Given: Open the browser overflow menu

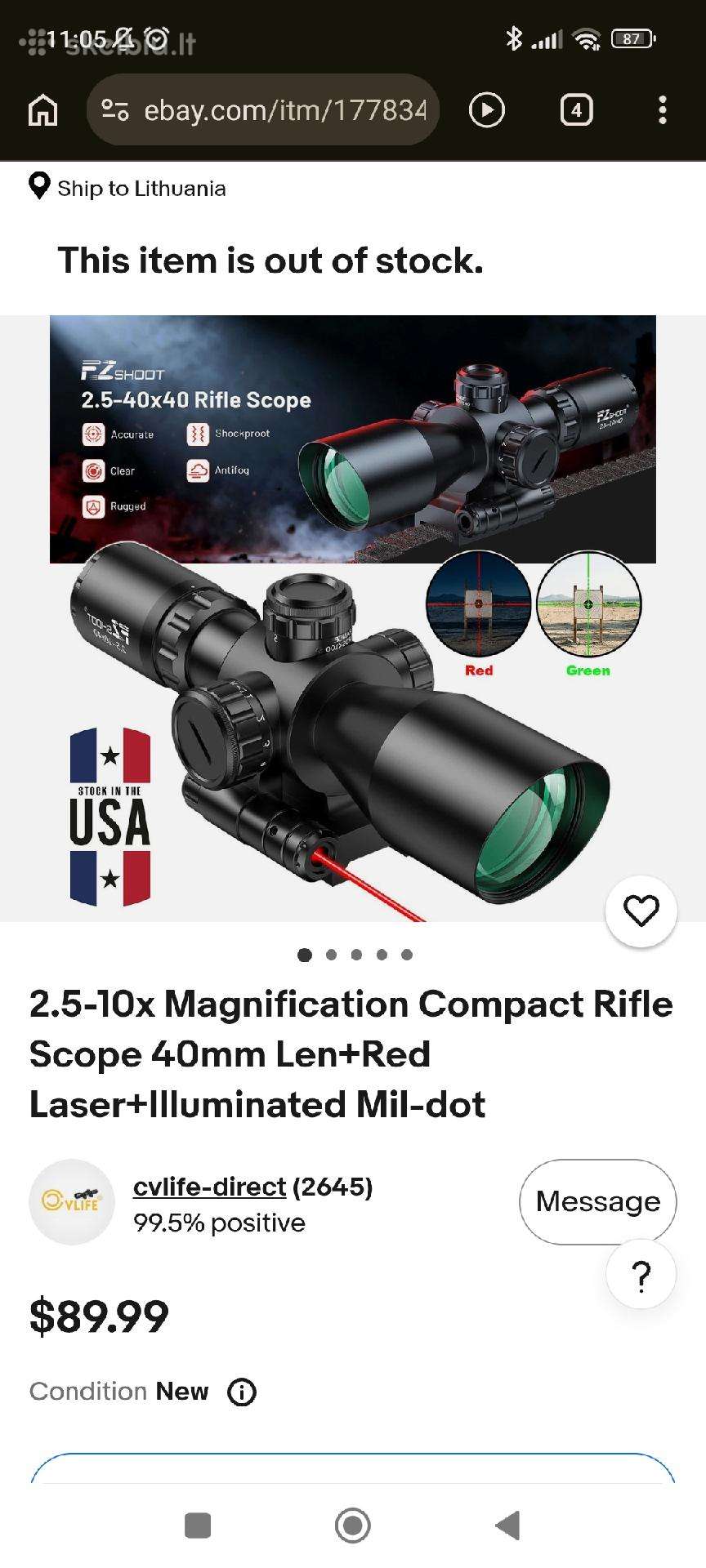Looking at the screenshot, I should (663, 109).
